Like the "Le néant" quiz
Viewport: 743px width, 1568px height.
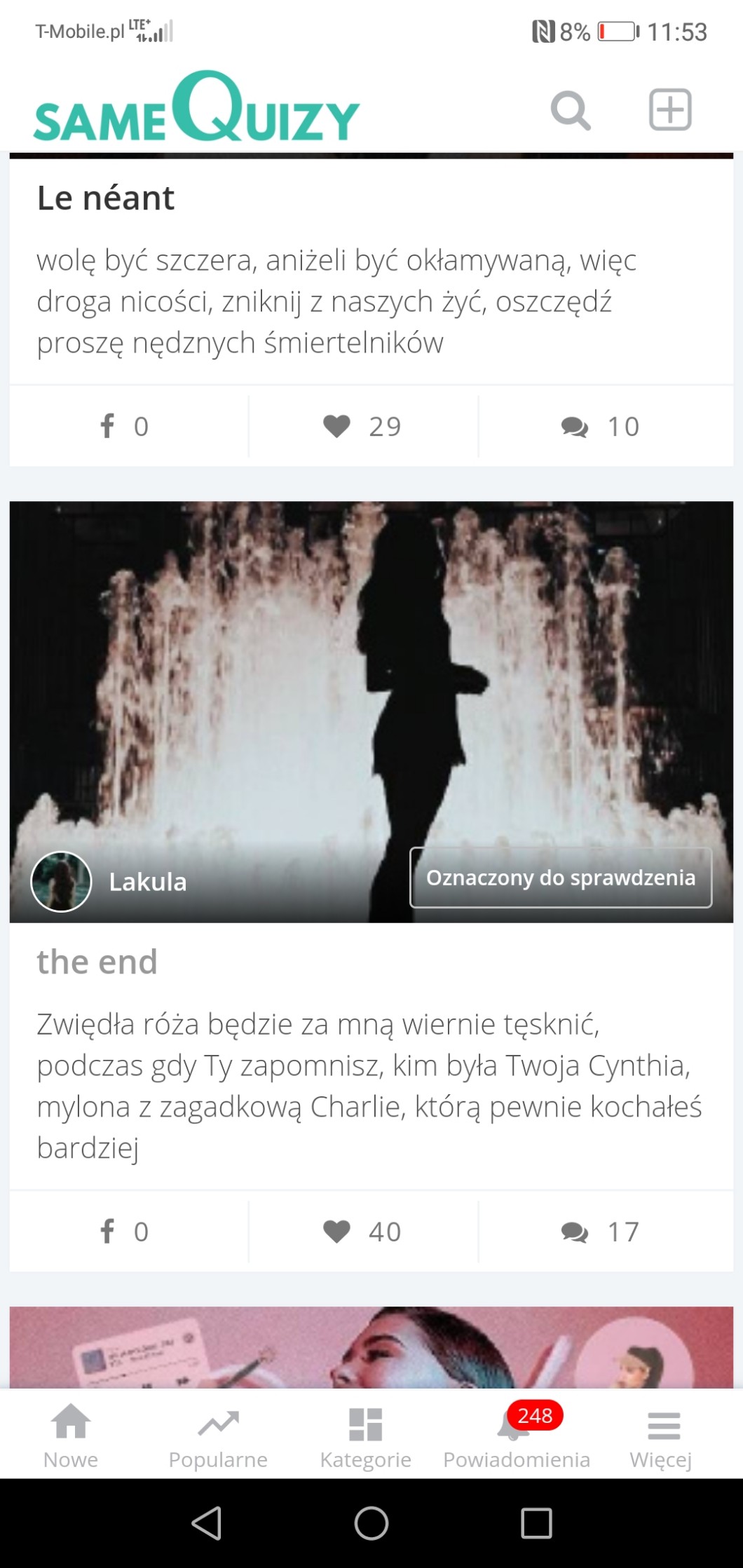[362, 426]
